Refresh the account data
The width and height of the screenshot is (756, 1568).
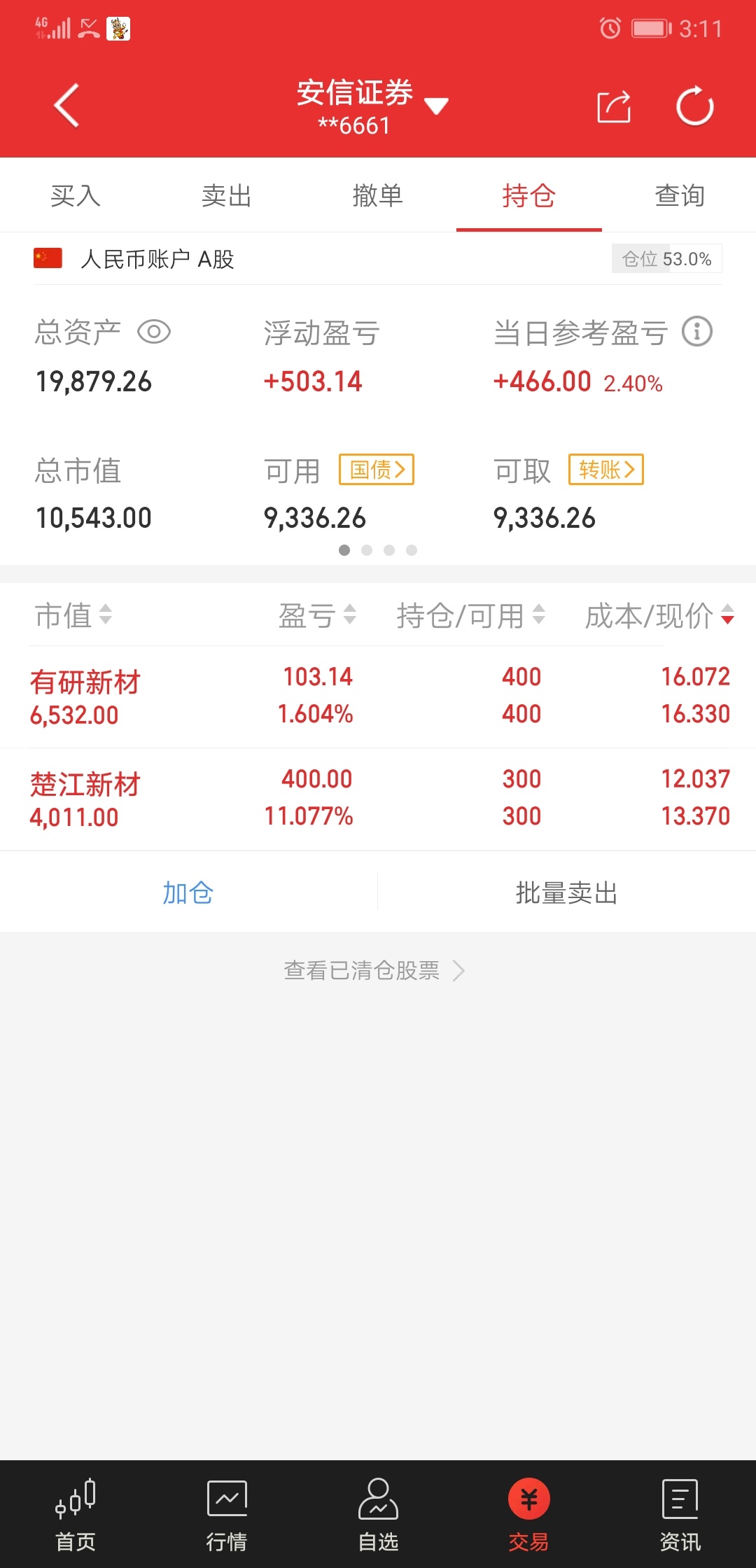[x=694, y=106]
